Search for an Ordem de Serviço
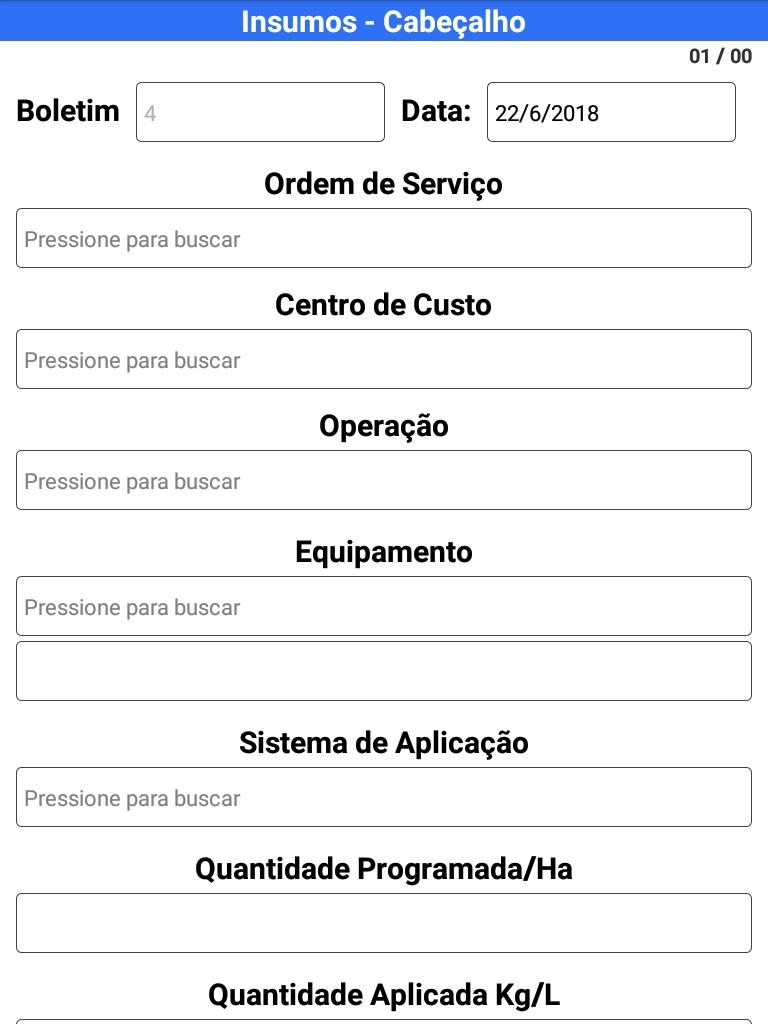 click(x=384, y=238)
